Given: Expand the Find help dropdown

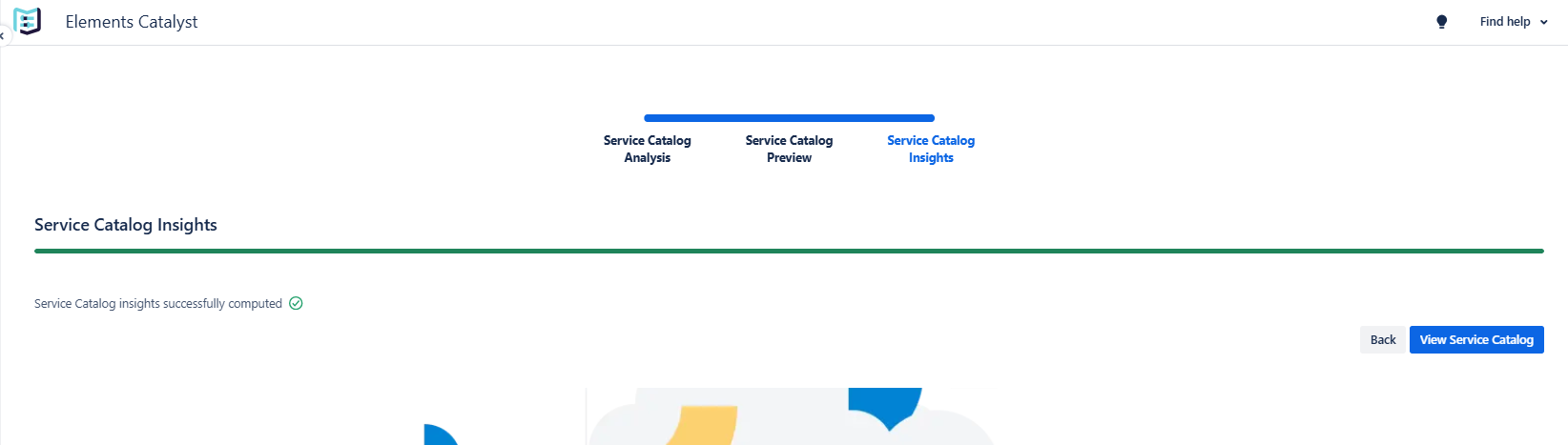Looking at the screenshot, I should [x=1514, y=22].
